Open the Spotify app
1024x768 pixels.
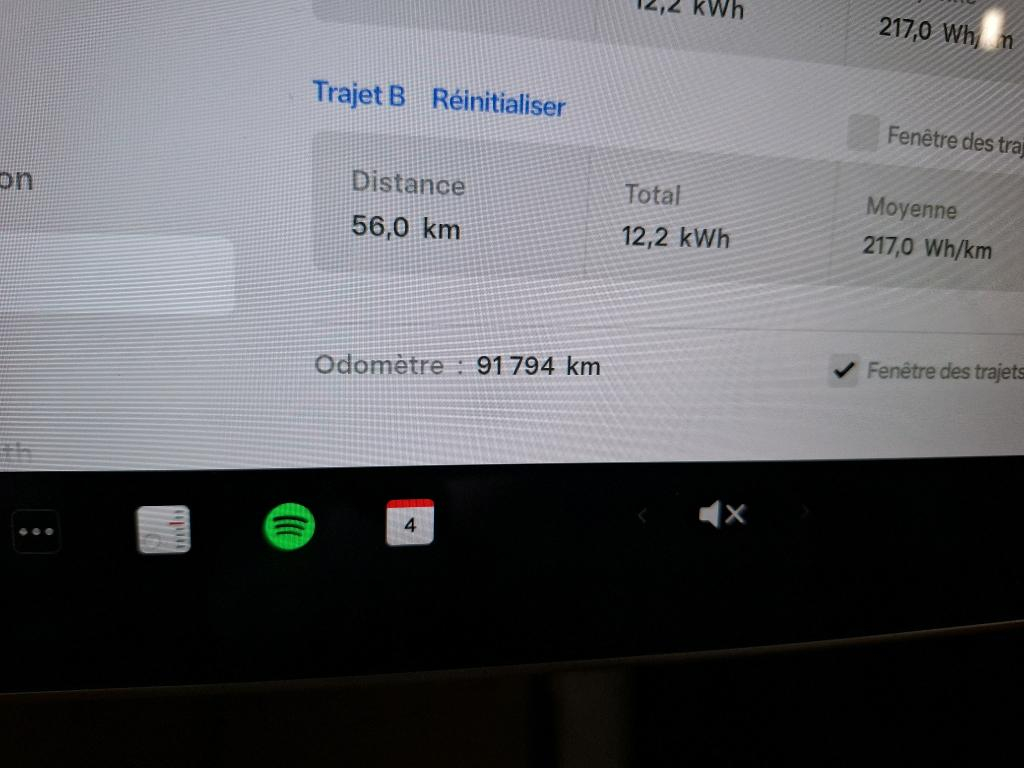tap(289, 525)
